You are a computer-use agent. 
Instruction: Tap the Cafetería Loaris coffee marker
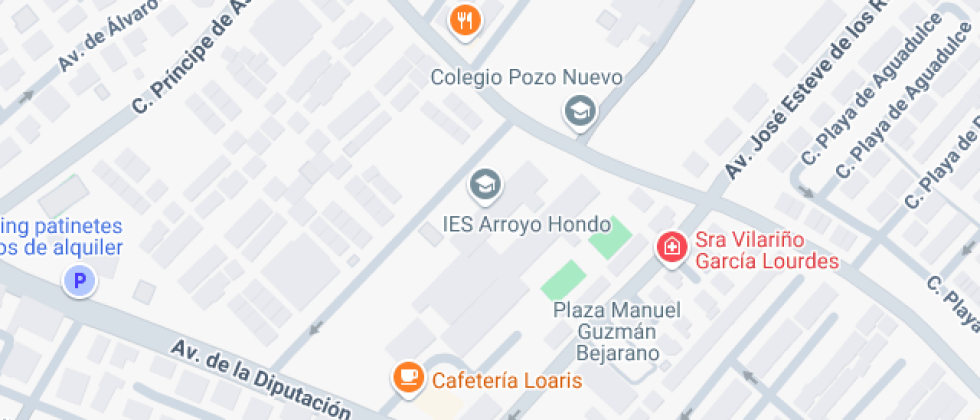(407, 376)
